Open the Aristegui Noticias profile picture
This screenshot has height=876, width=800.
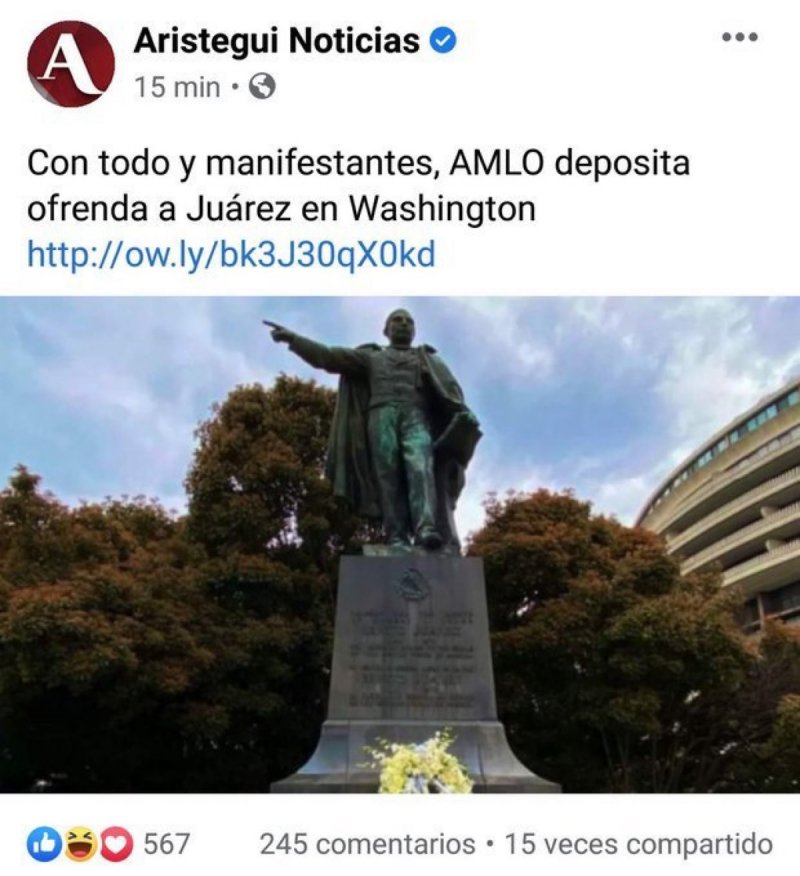click(70, 64)
